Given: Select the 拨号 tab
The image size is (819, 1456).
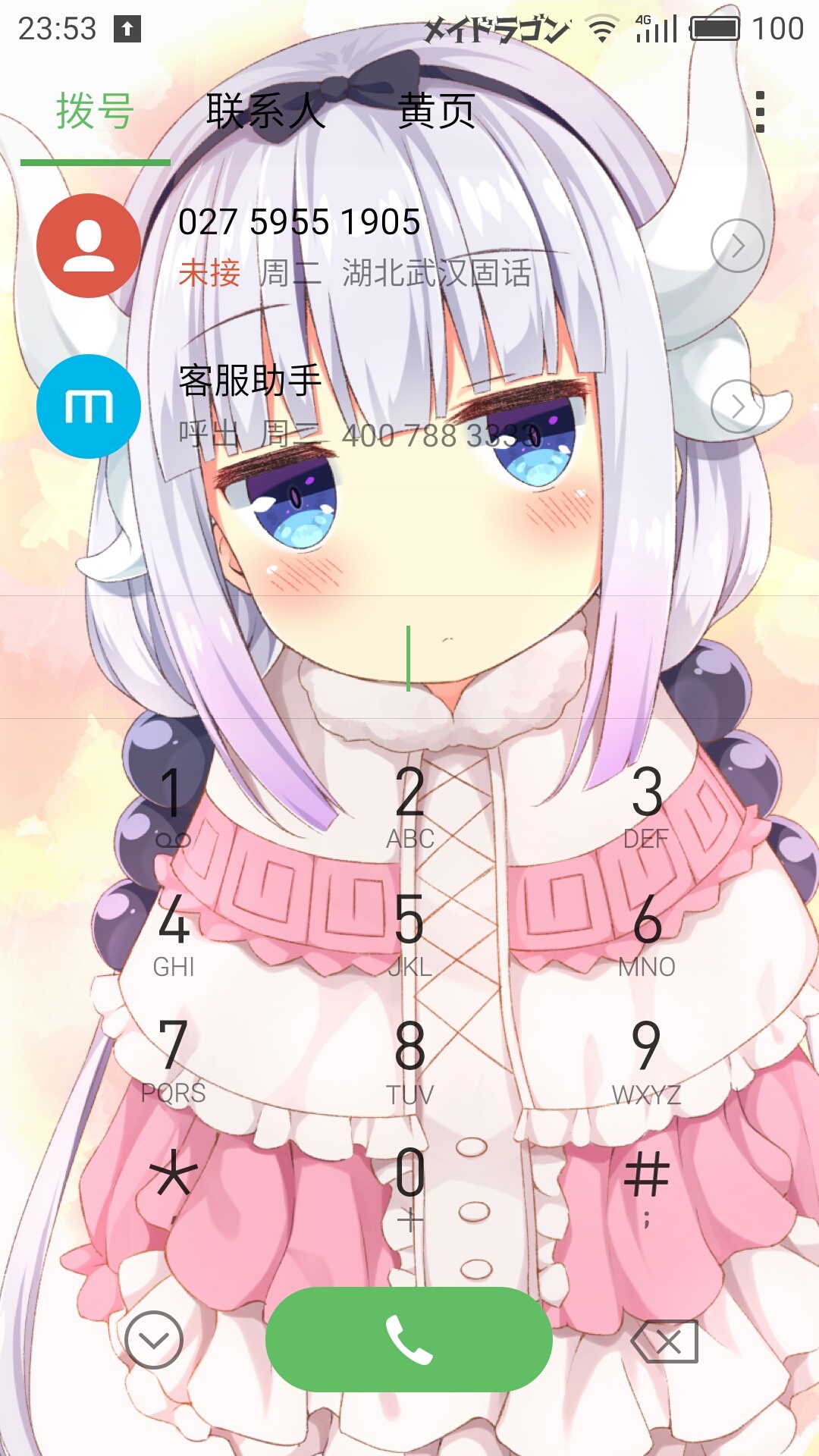Looking at the screenshot, I should click(96, 111).
